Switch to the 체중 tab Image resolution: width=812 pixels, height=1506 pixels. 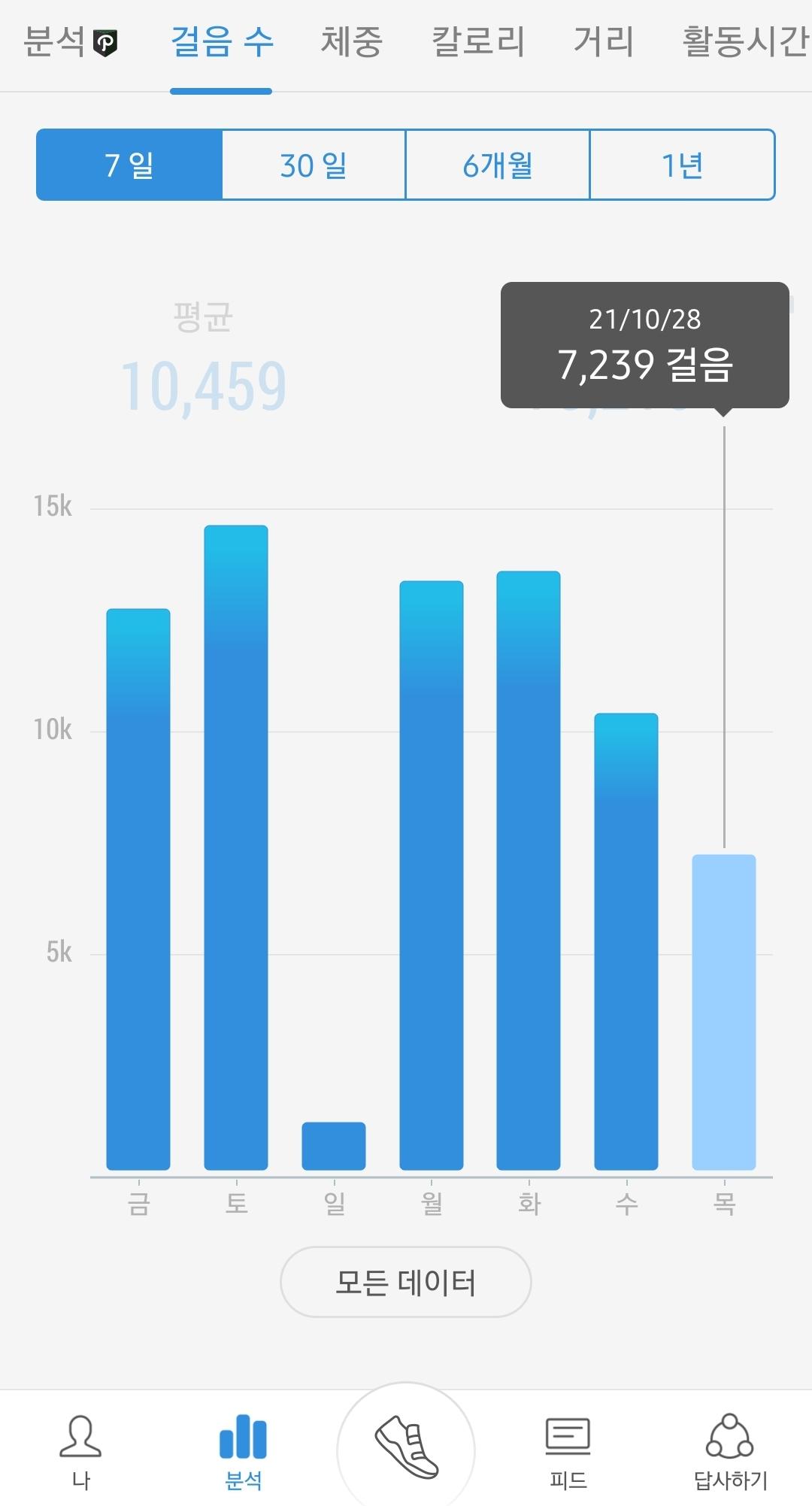(x=351, y=42)
